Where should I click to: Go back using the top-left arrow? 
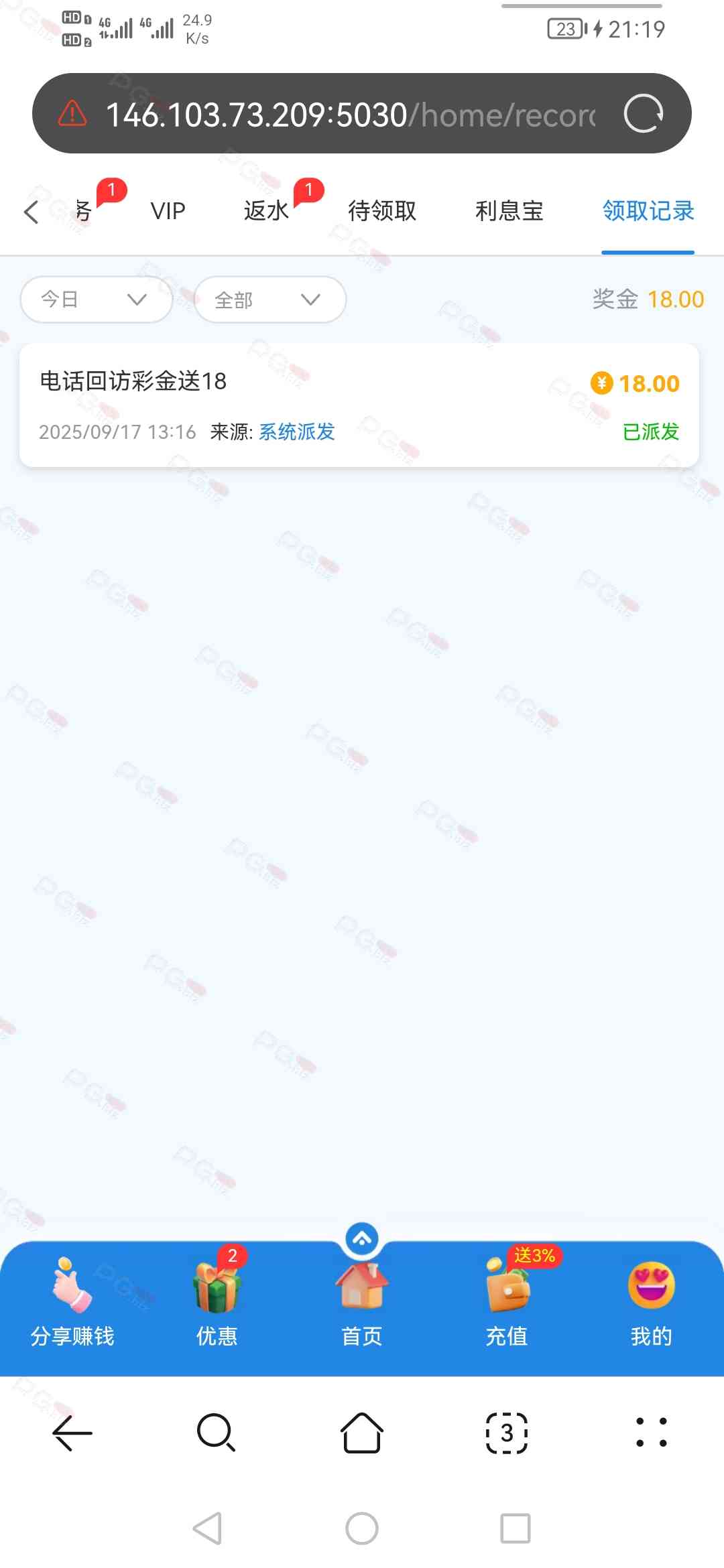31,212
